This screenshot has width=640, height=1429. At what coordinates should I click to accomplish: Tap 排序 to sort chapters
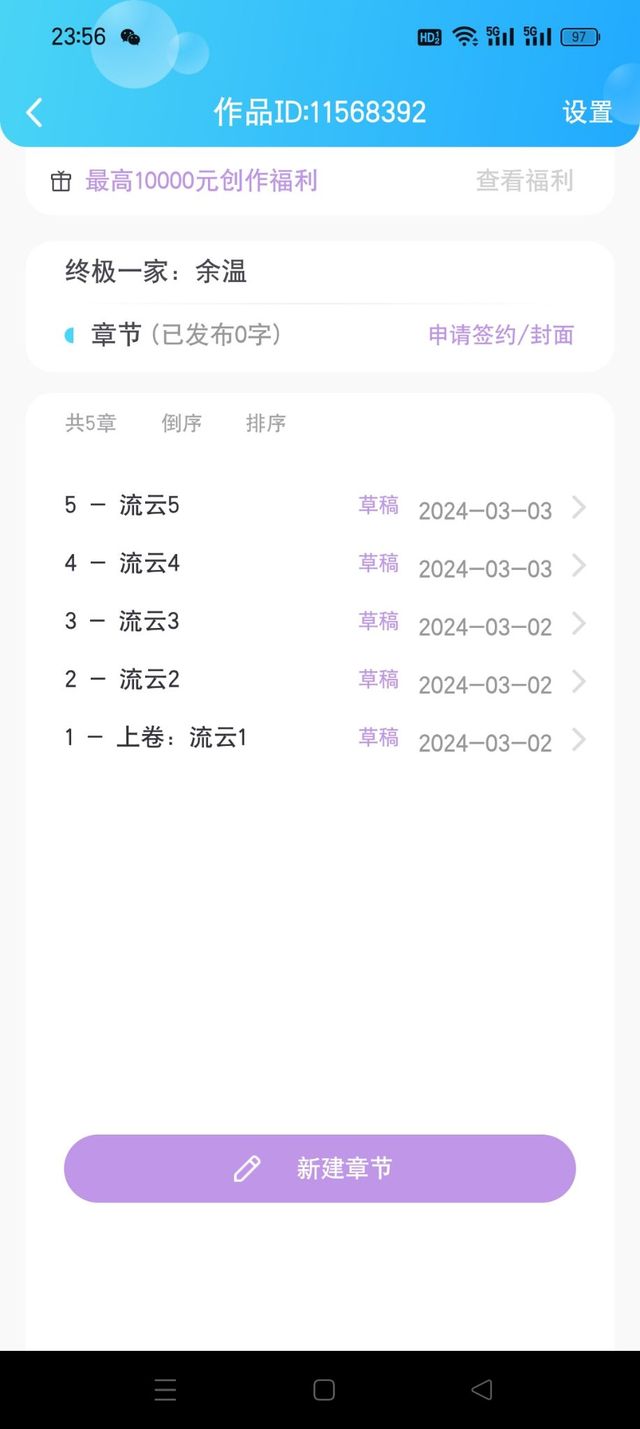266,423
